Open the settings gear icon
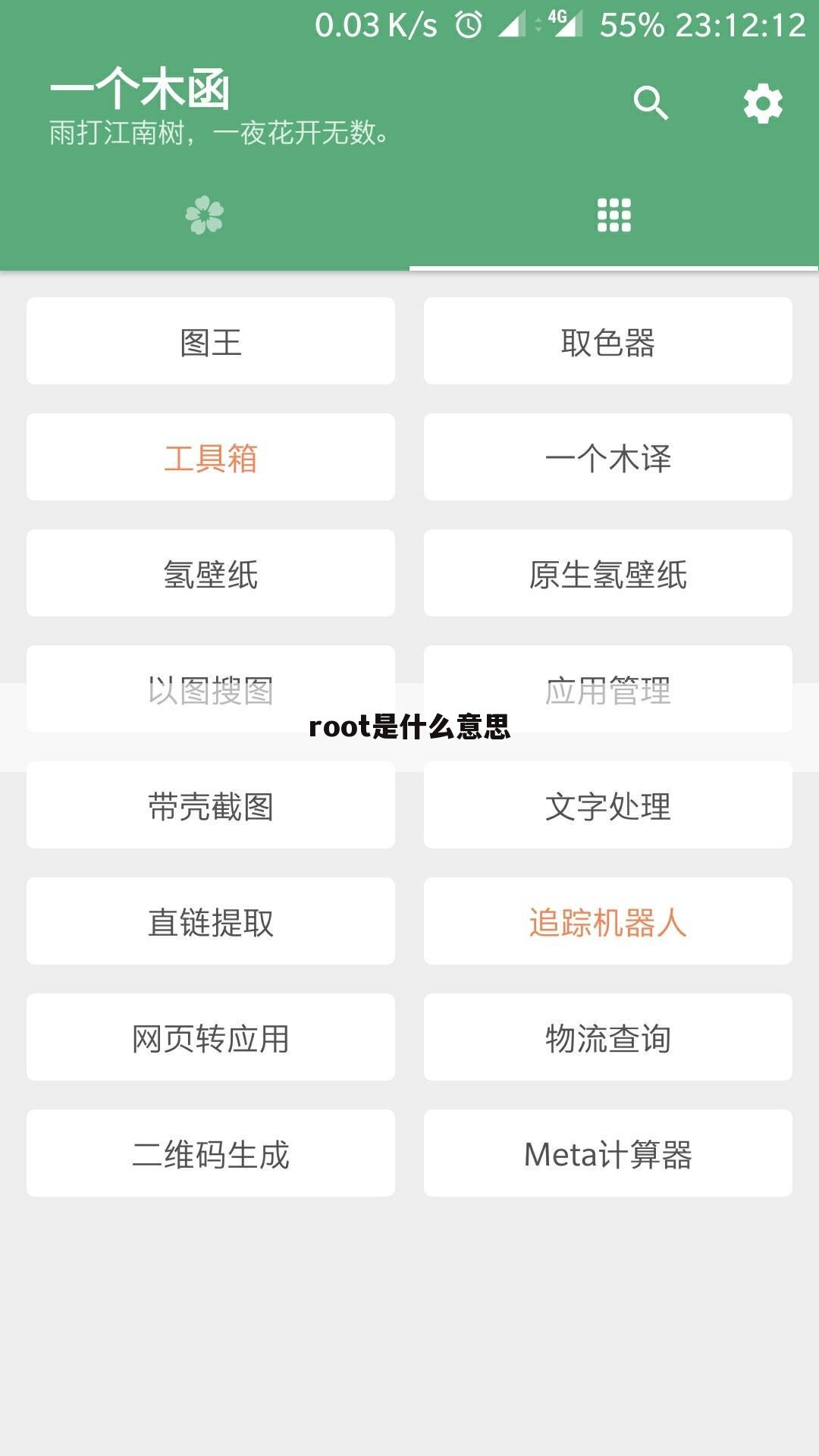819x1456 pixels. coord(762,102)
